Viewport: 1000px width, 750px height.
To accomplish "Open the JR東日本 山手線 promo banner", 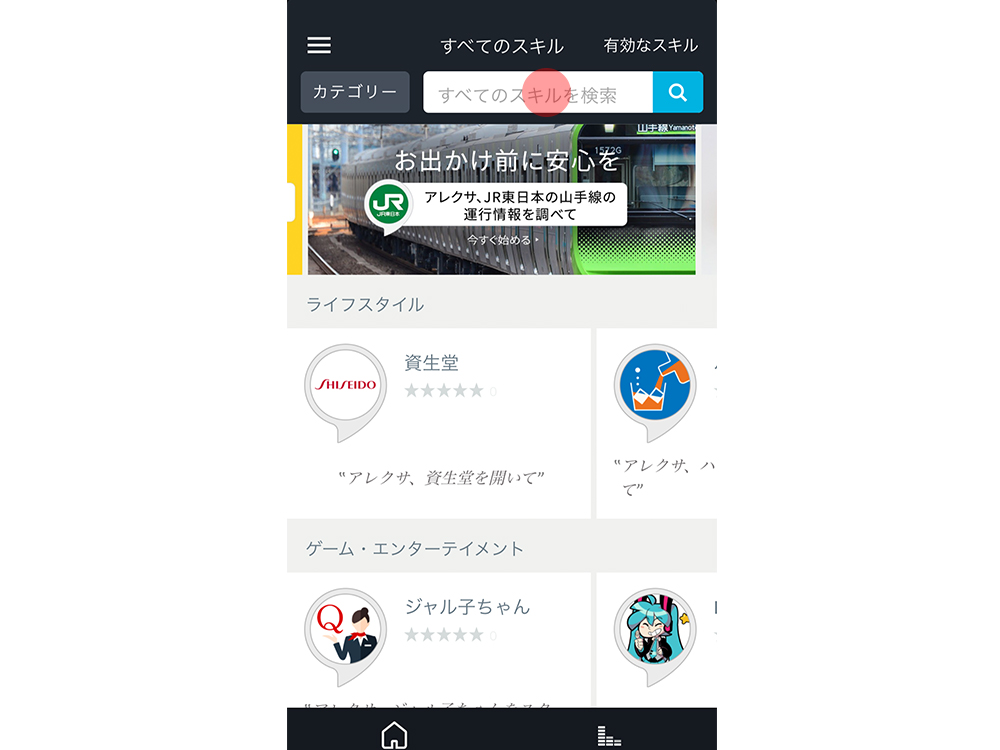I will pyautogui.click(x=501, y=200).
